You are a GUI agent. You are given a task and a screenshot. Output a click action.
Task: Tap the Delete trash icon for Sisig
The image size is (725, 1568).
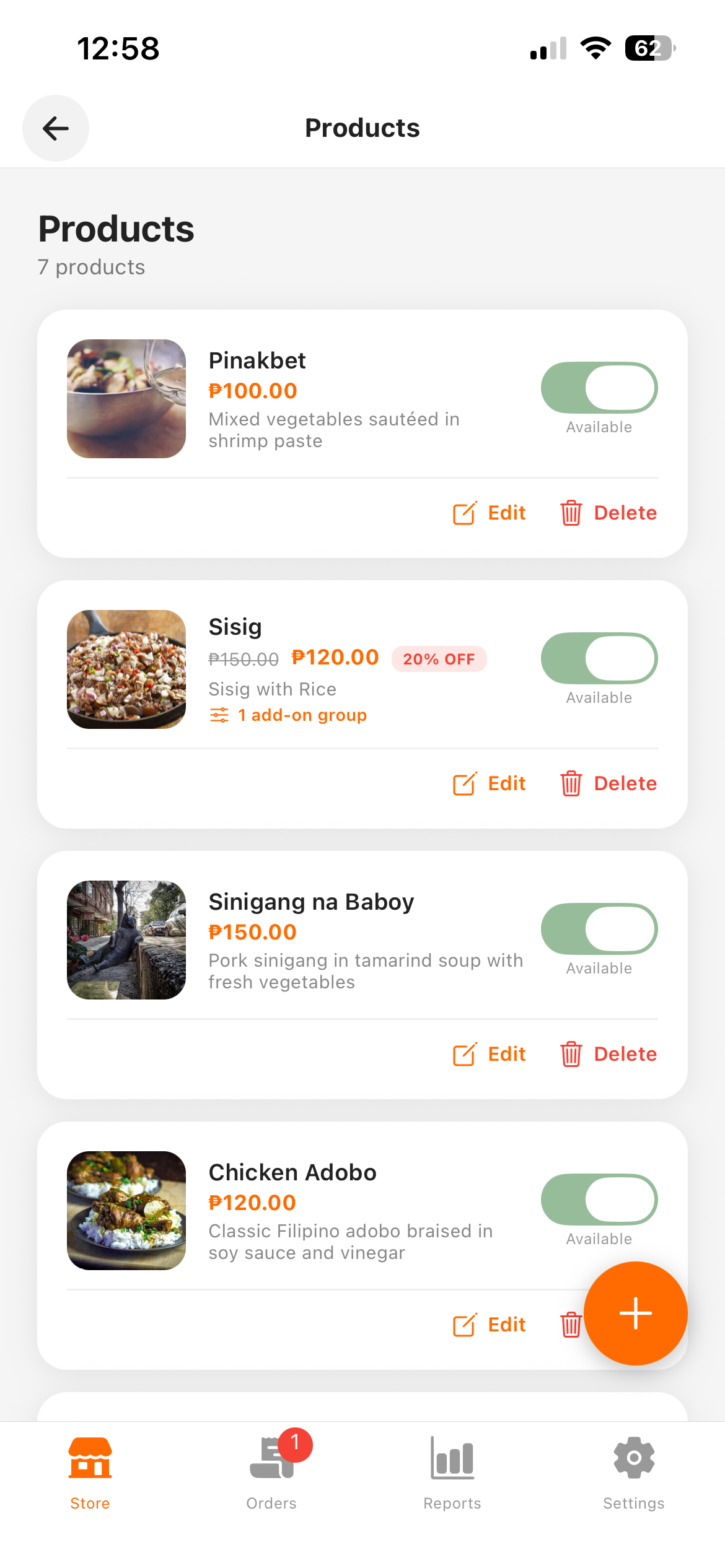pos(571,783)
